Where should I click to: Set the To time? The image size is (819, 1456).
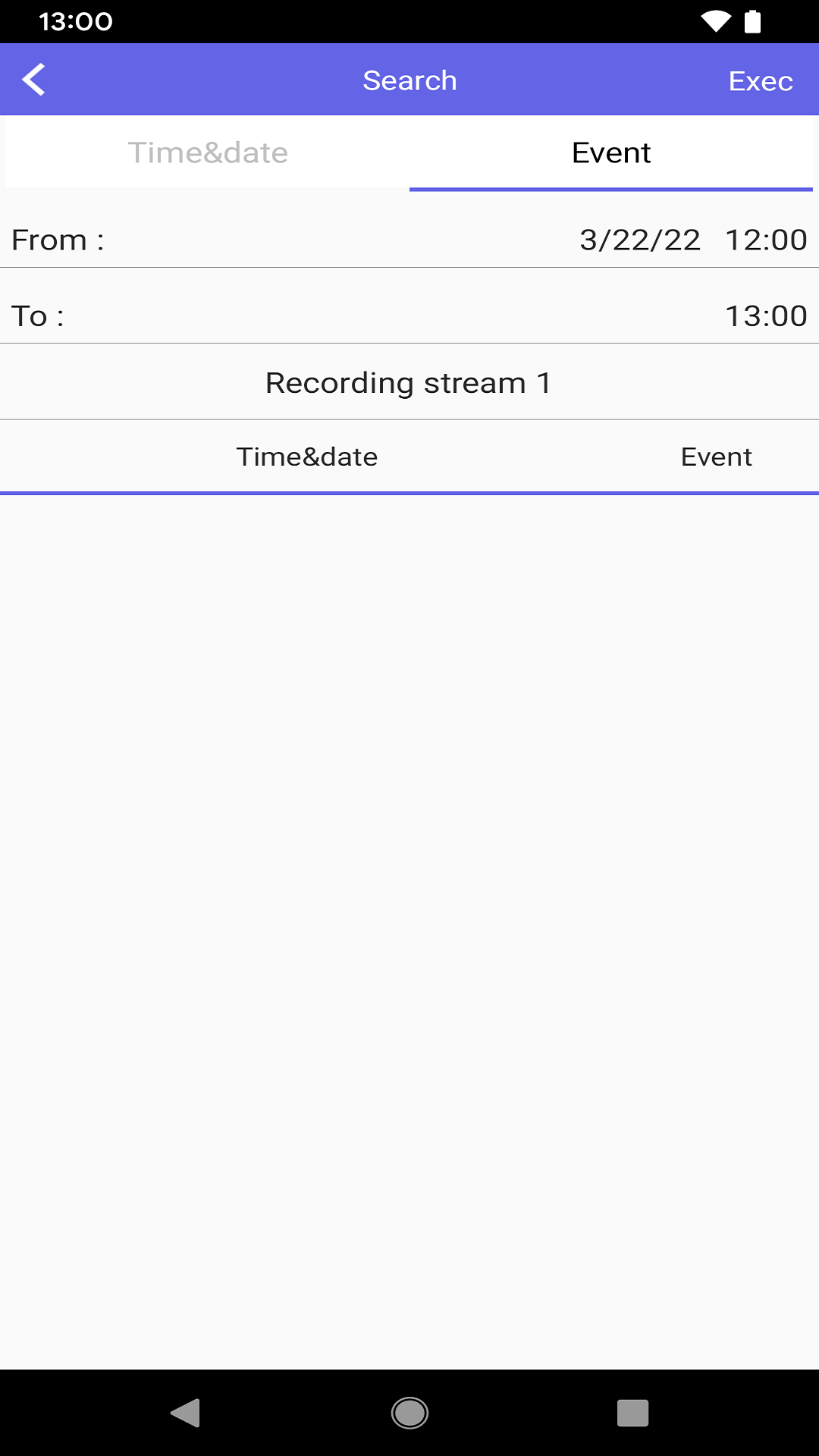[765, 315]
